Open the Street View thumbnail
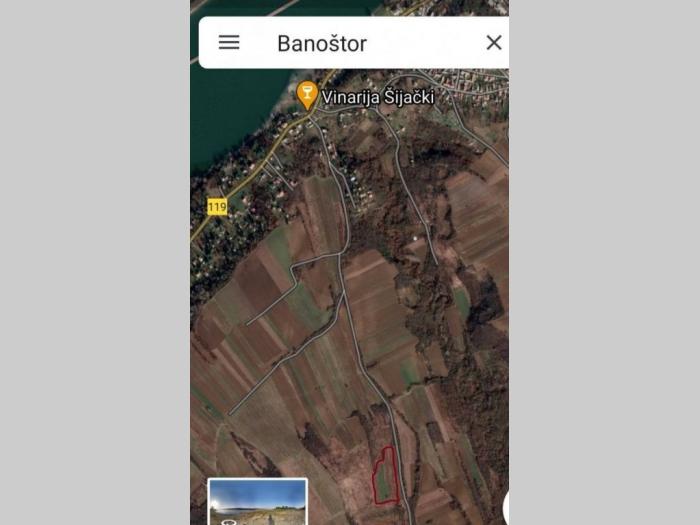The image size is (700, 525). [x=257, y=502]
